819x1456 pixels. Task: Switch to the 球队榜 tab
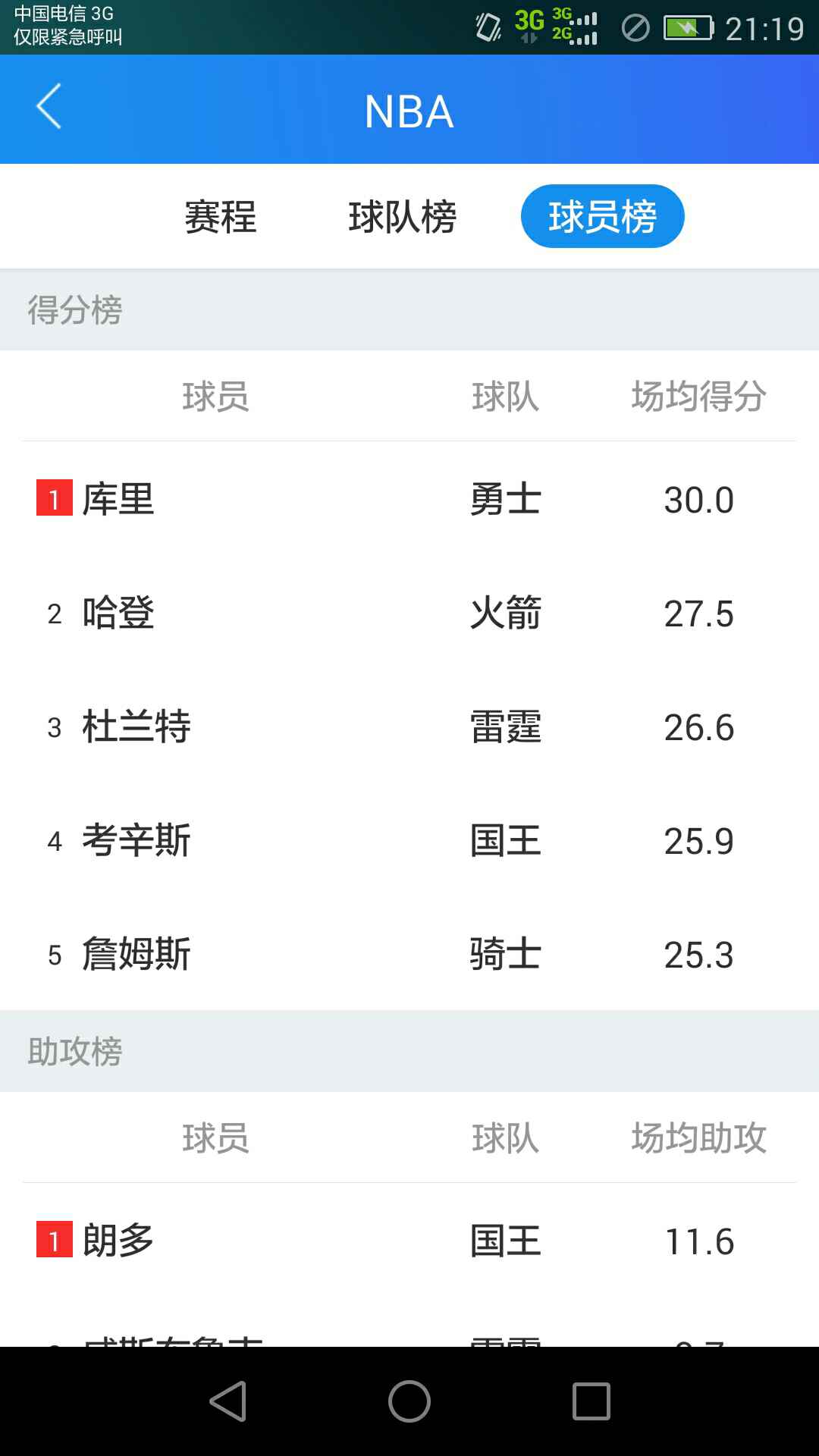(x=402, y=217)
